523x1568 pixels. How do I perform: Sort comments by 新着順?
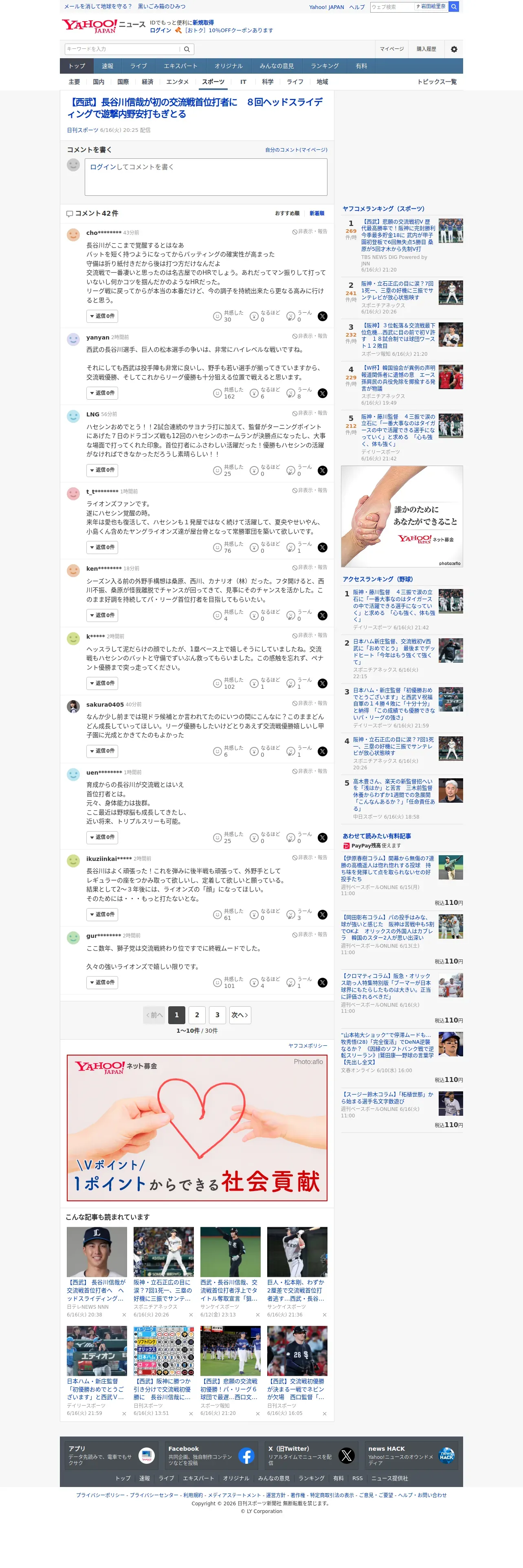(x=316, y=213)
